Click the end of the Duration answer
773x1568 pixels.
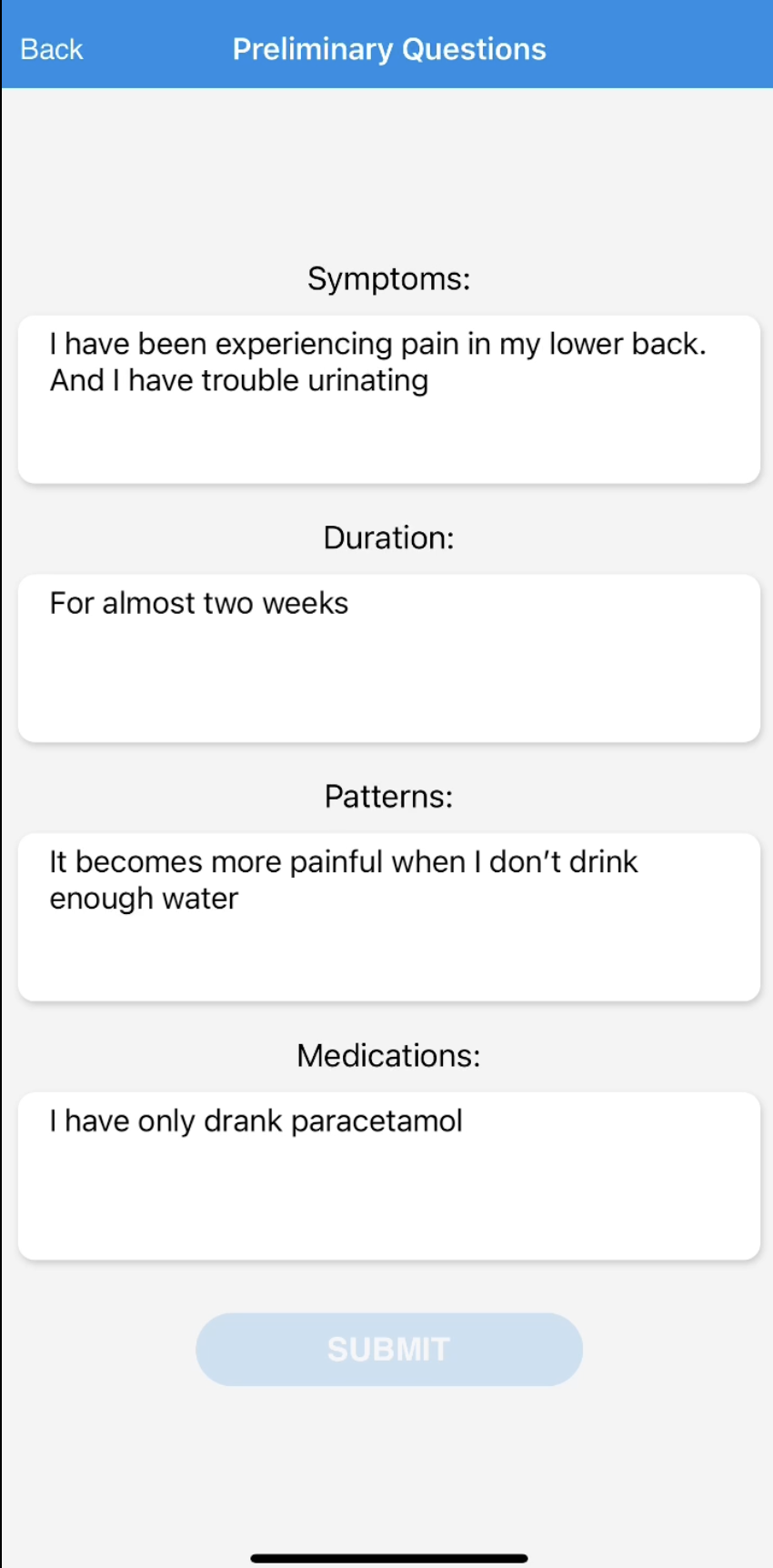tap(348, 602)
